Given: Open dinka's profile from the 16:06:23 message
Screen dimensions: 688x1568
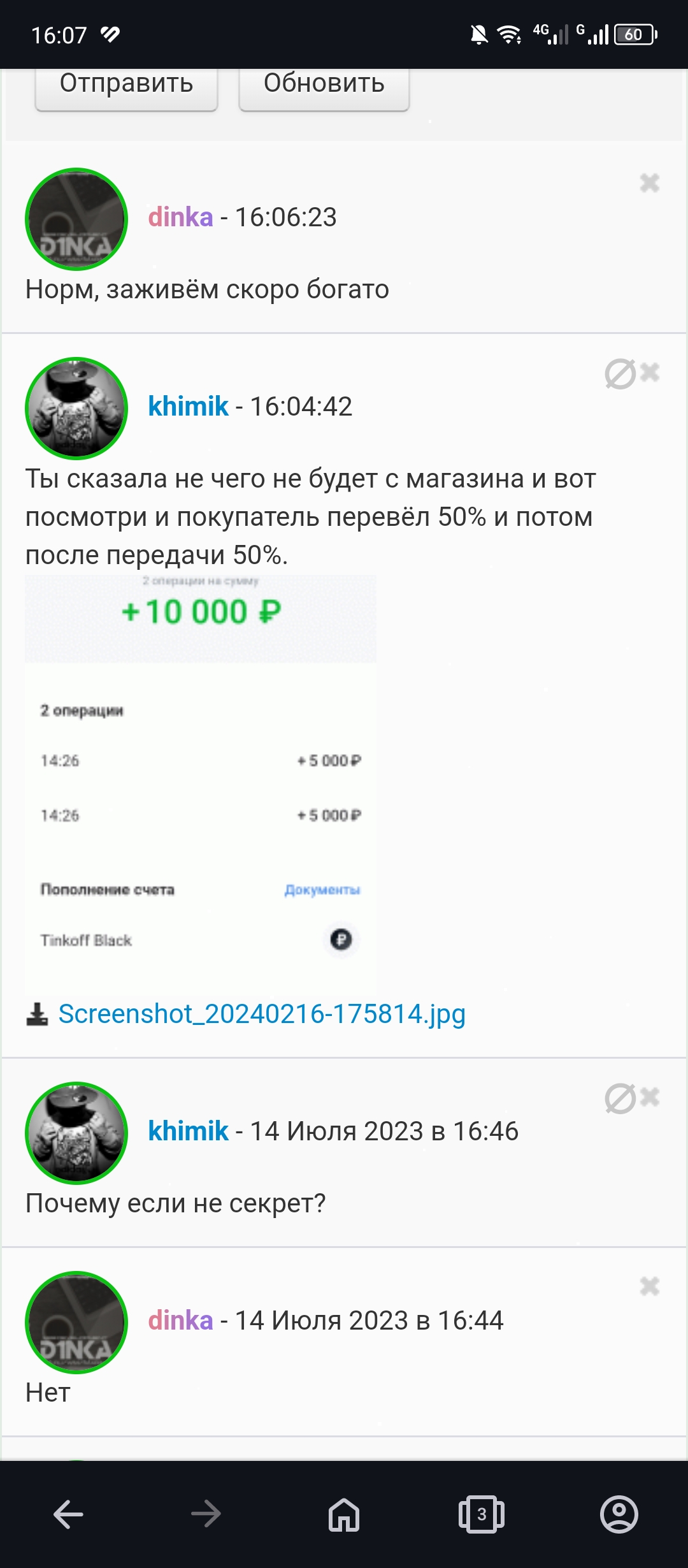Looking at the screenshot, I should coord(180,217).
